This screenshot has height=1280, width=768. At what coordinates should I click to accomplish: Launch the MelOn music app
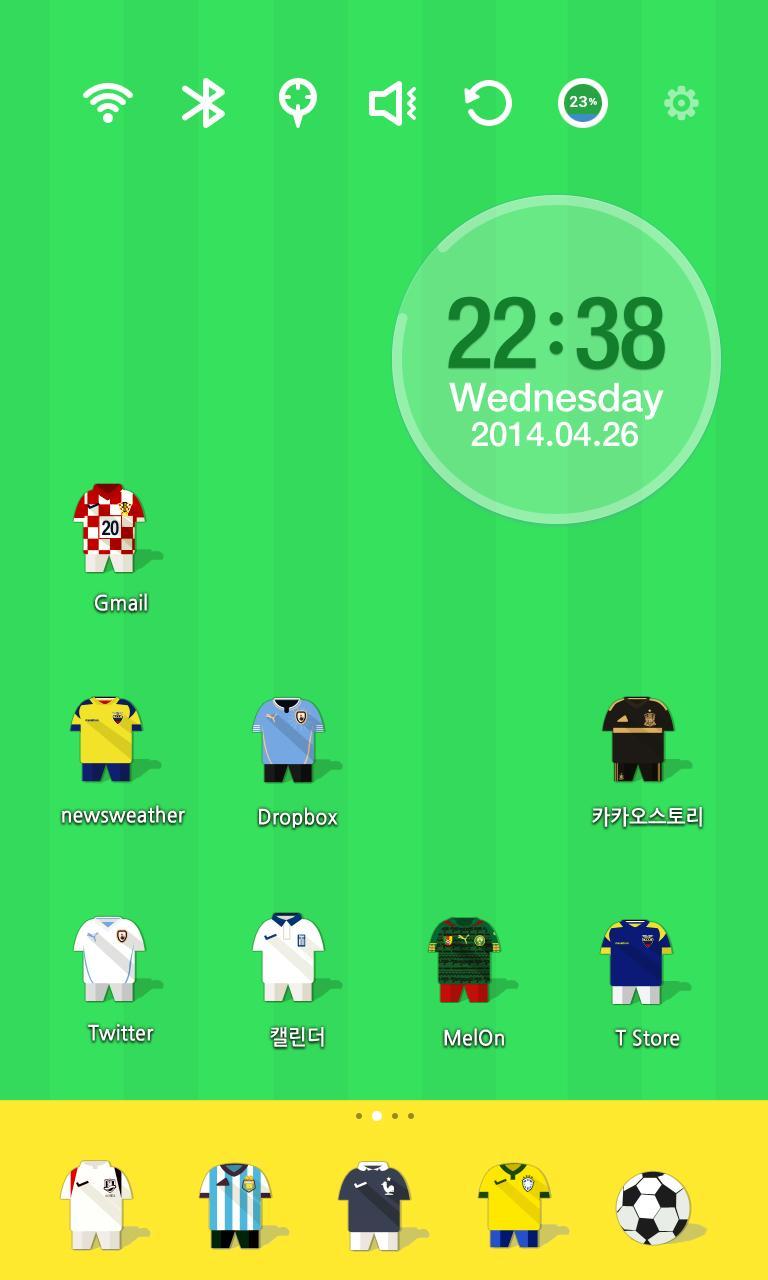[464, 958]
